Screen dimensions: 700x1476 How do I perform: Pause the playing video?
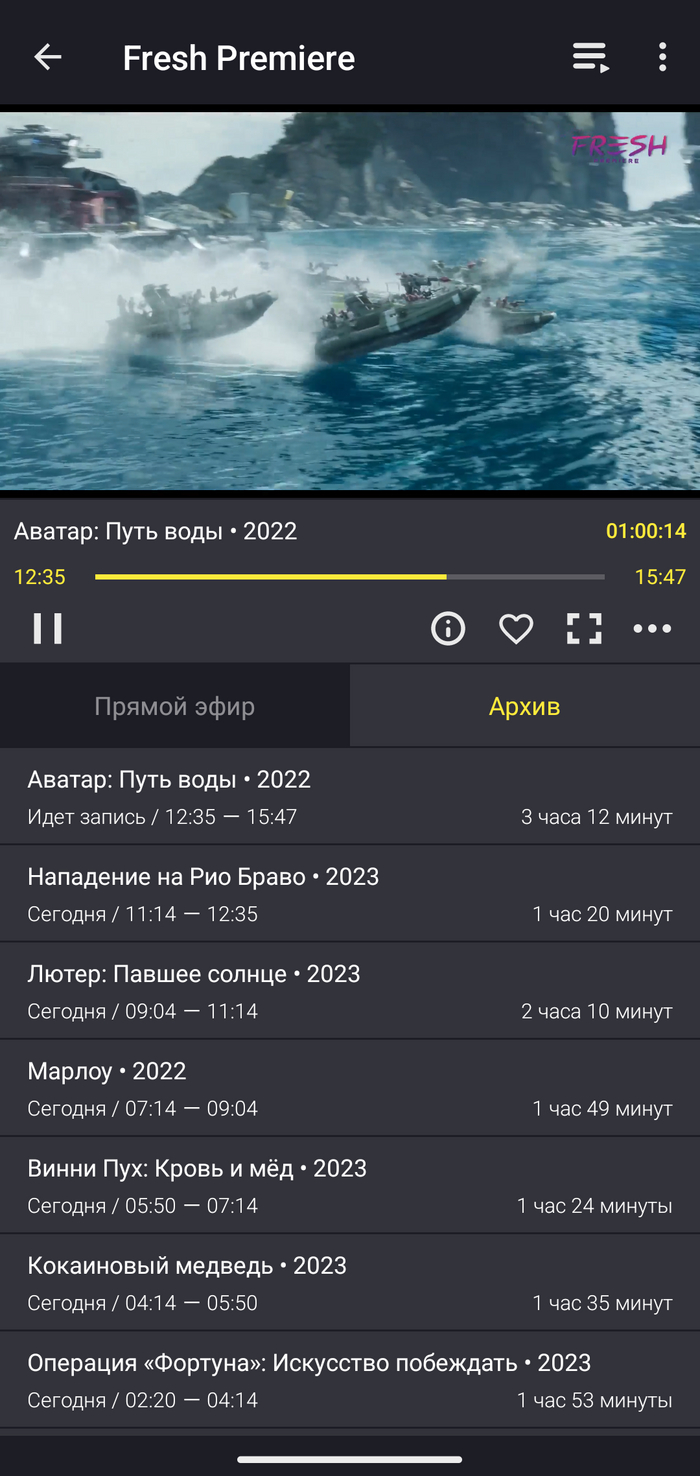[x=48, y=628]
